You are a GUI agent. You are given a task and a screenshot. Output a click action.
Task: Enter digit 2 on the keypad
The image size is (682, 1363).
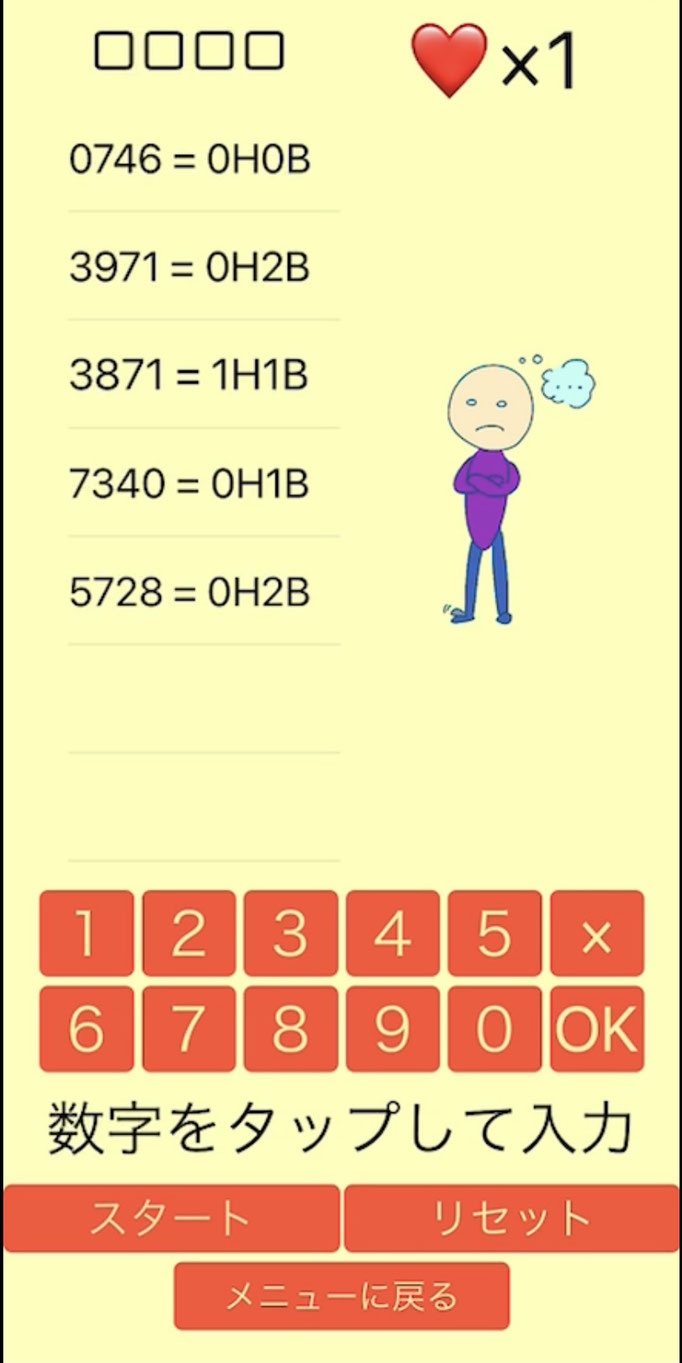(x=189, y=933)
